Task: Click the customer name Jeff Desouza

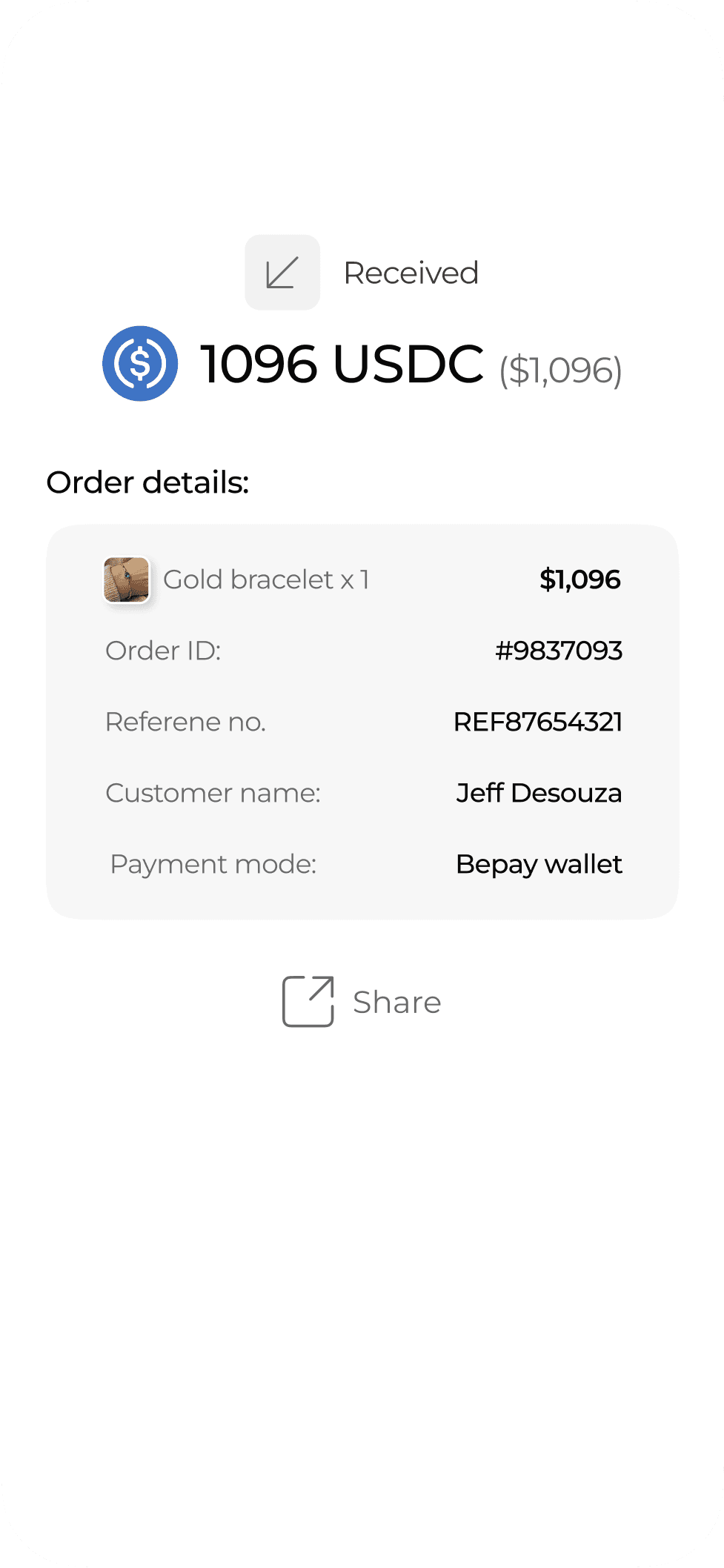Action: click(x=540, y=793)
